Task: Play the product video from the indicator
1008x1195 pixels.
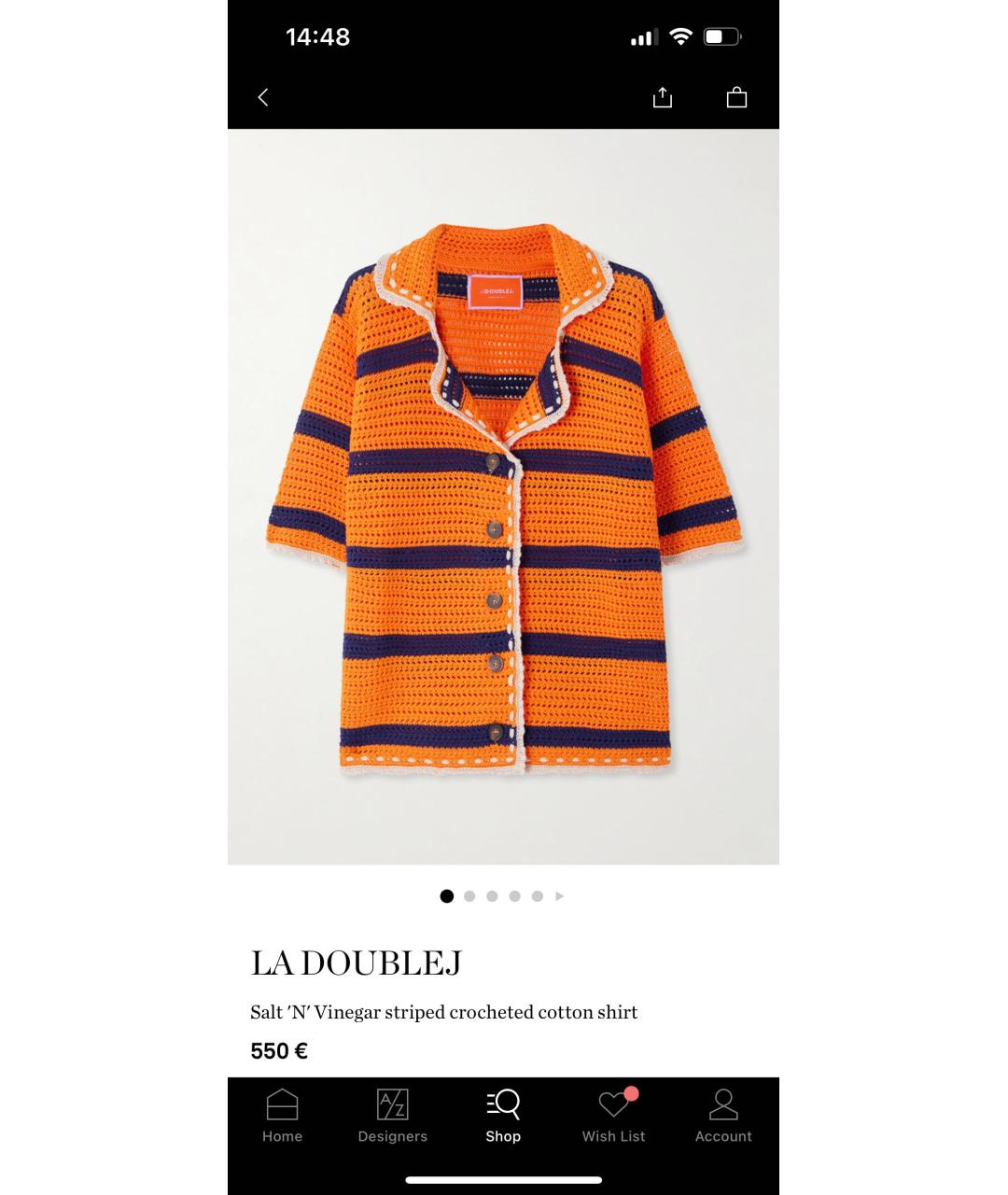Action: click(x=560, y=896)
